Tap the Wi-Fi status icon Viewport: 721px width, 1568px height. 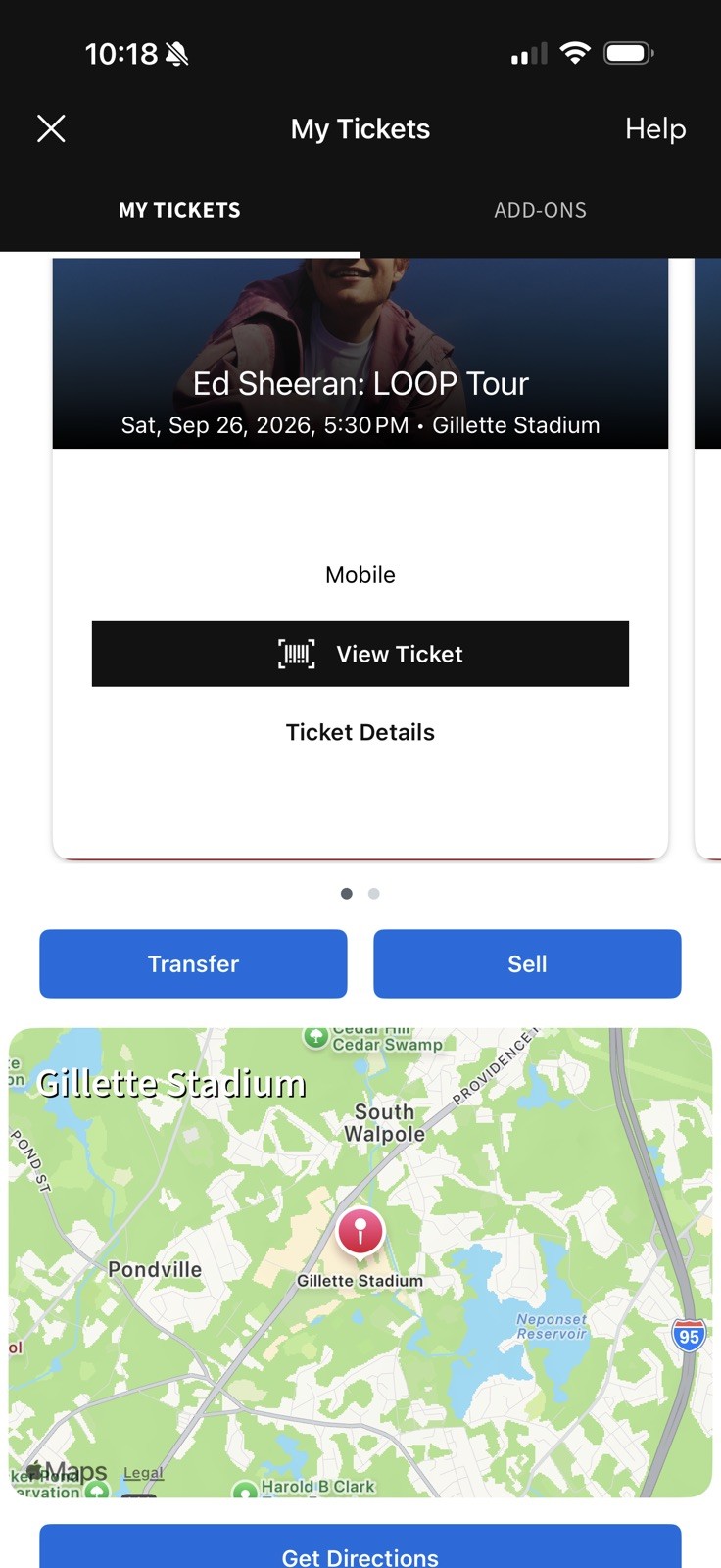pyautogui.click(x=576, y=54)
